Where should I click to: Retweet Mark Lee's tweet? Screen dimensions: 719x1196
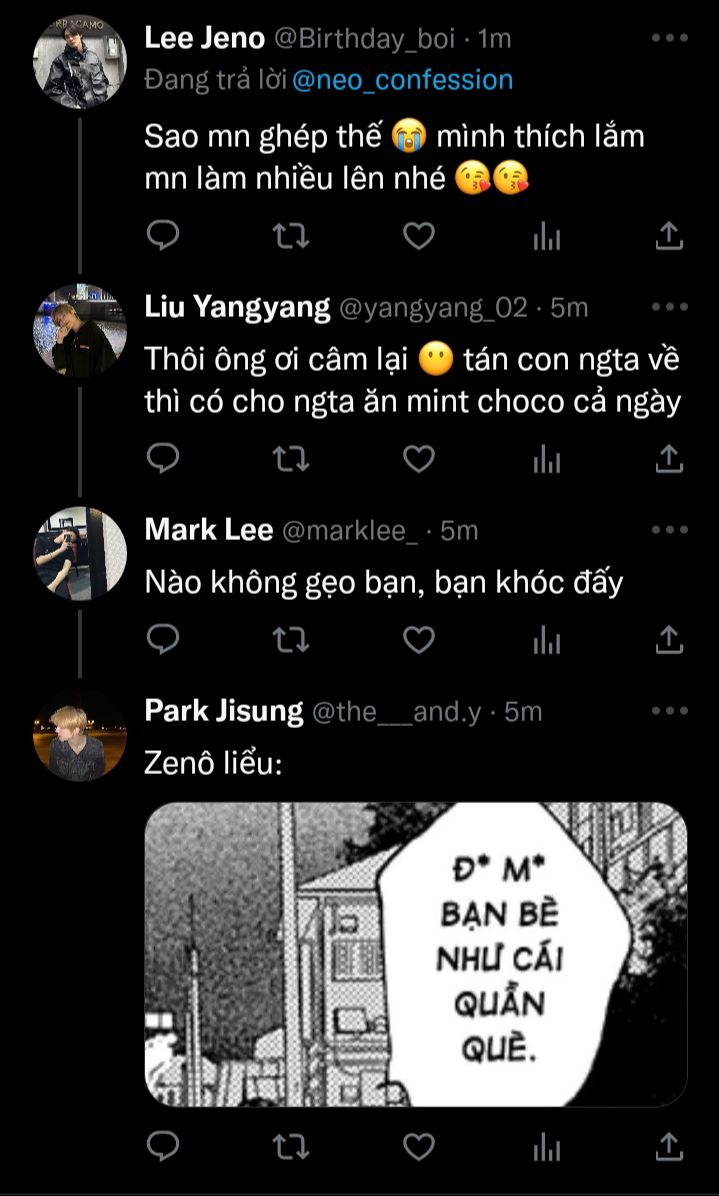(291, 638)
